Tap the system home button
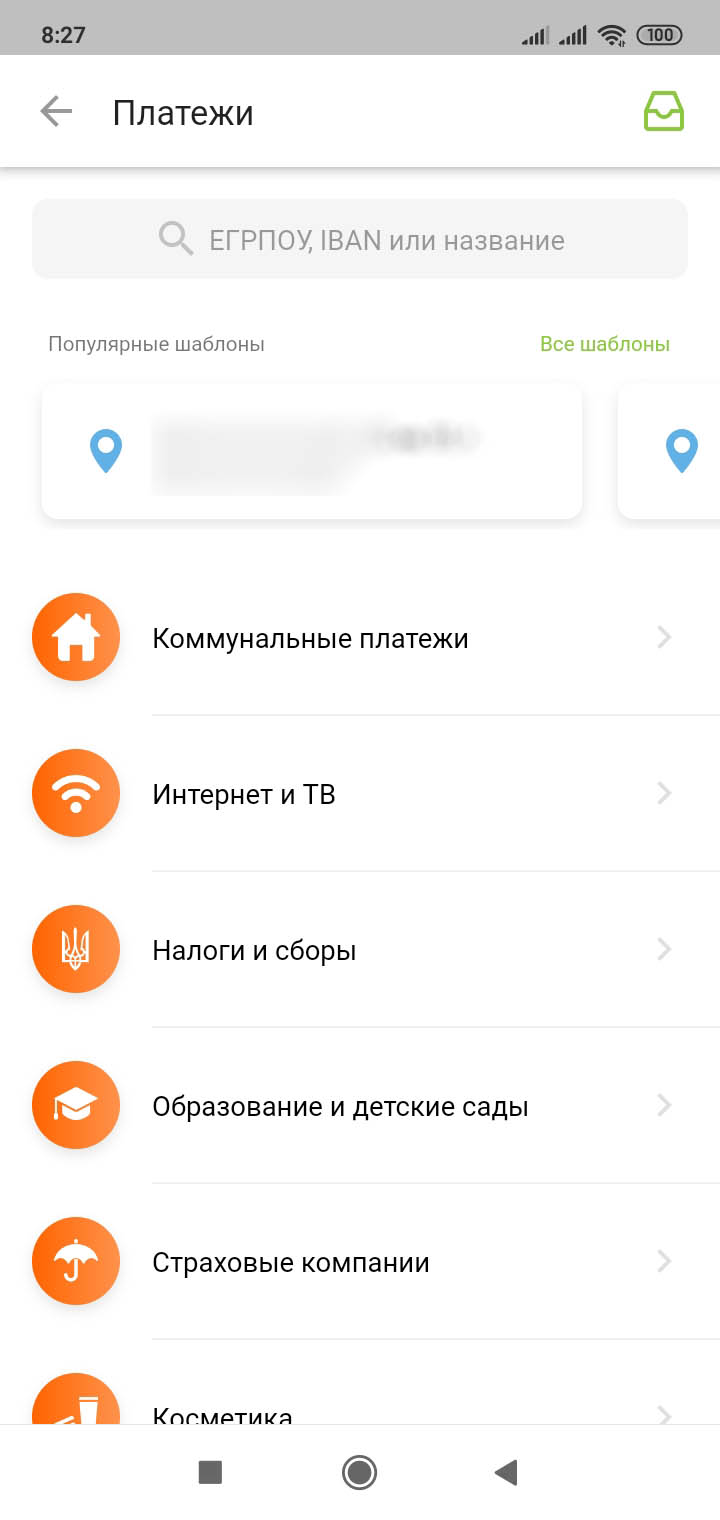720x1520 pixels. click(359, 1472)
